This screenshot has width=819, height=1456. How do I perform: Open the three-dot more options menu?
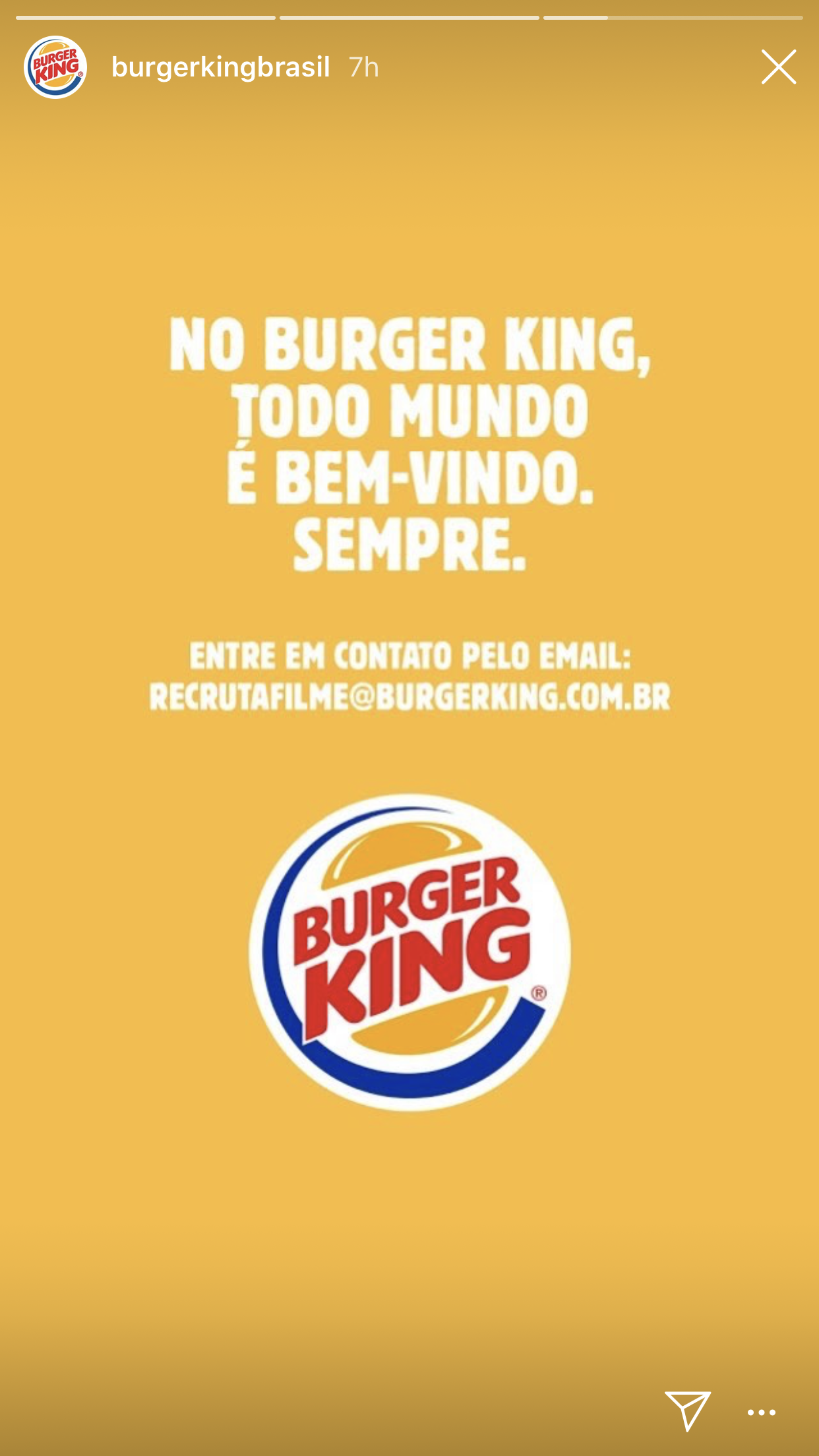(x=761, y=1412)
